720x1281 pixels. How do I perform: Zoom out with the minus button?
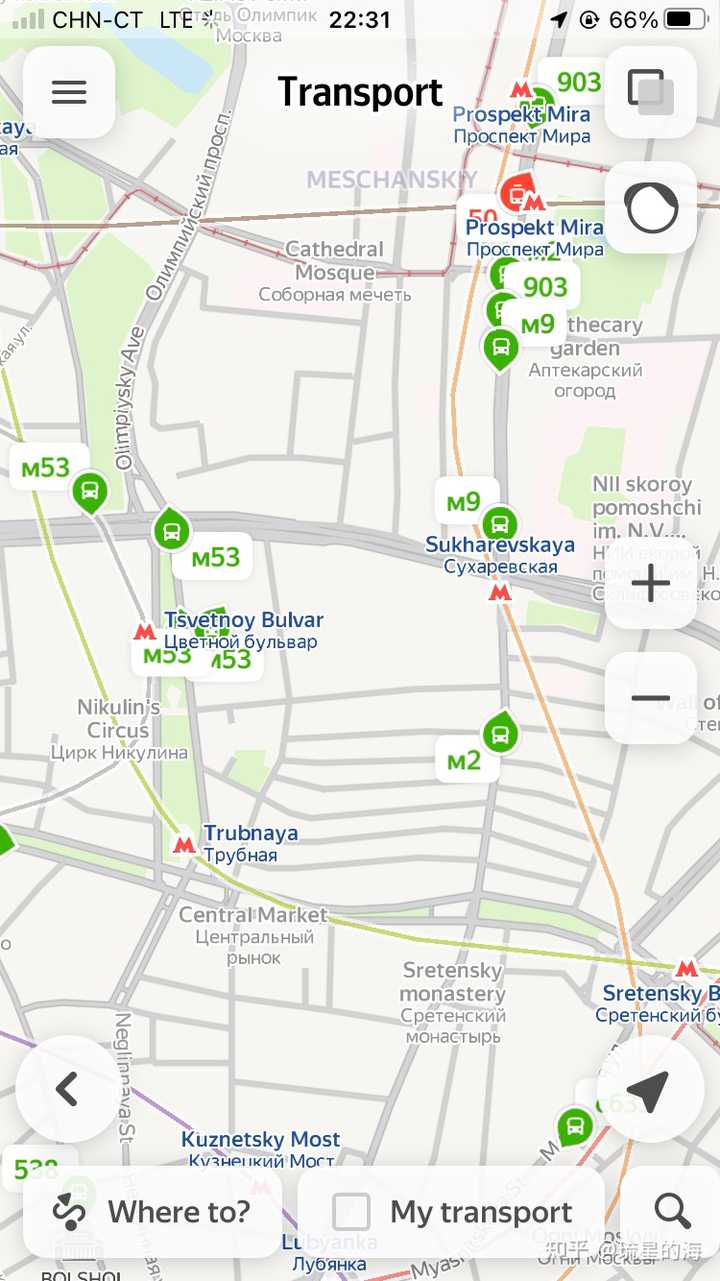click(651, 698)
